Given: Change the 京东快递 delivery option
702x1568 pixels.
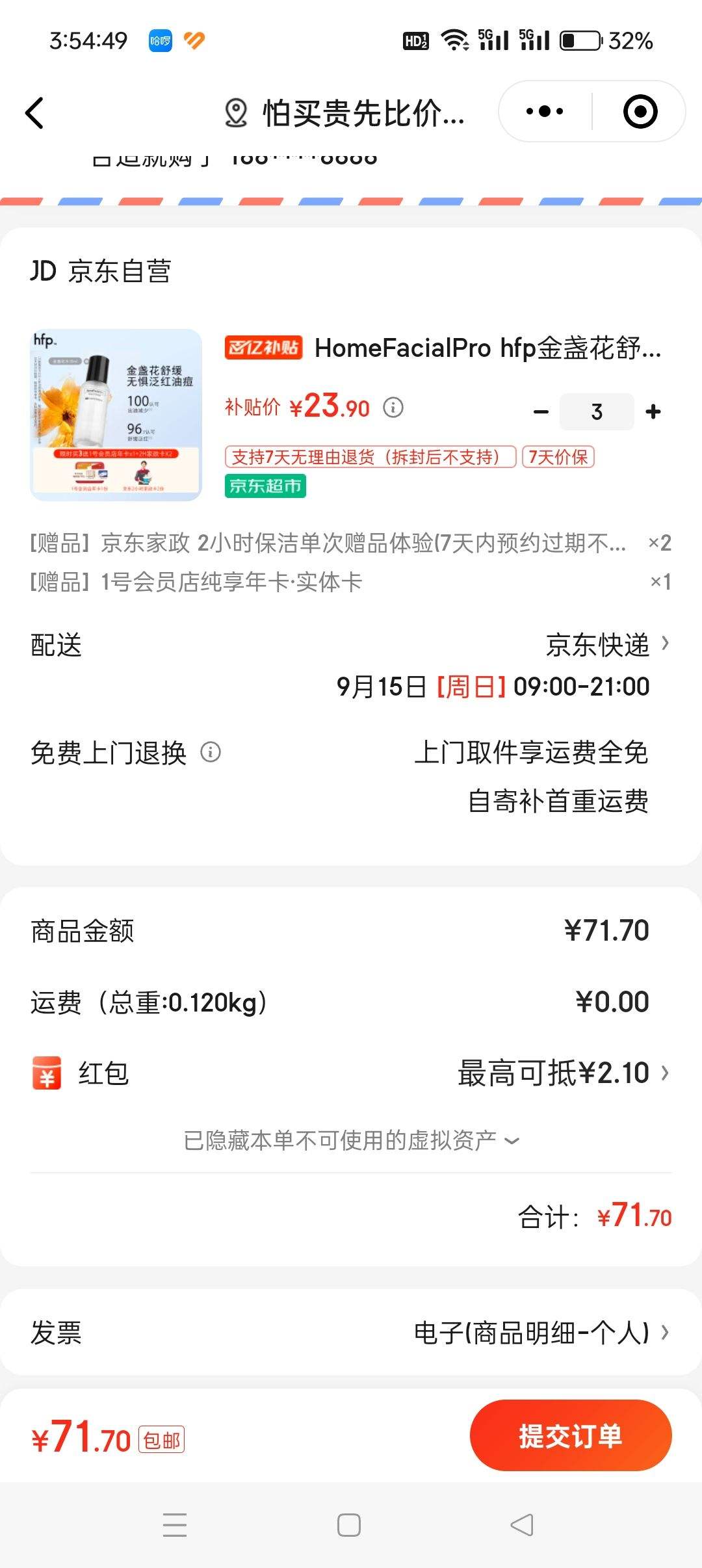Looking at the screenshot, I should [607, 645].
